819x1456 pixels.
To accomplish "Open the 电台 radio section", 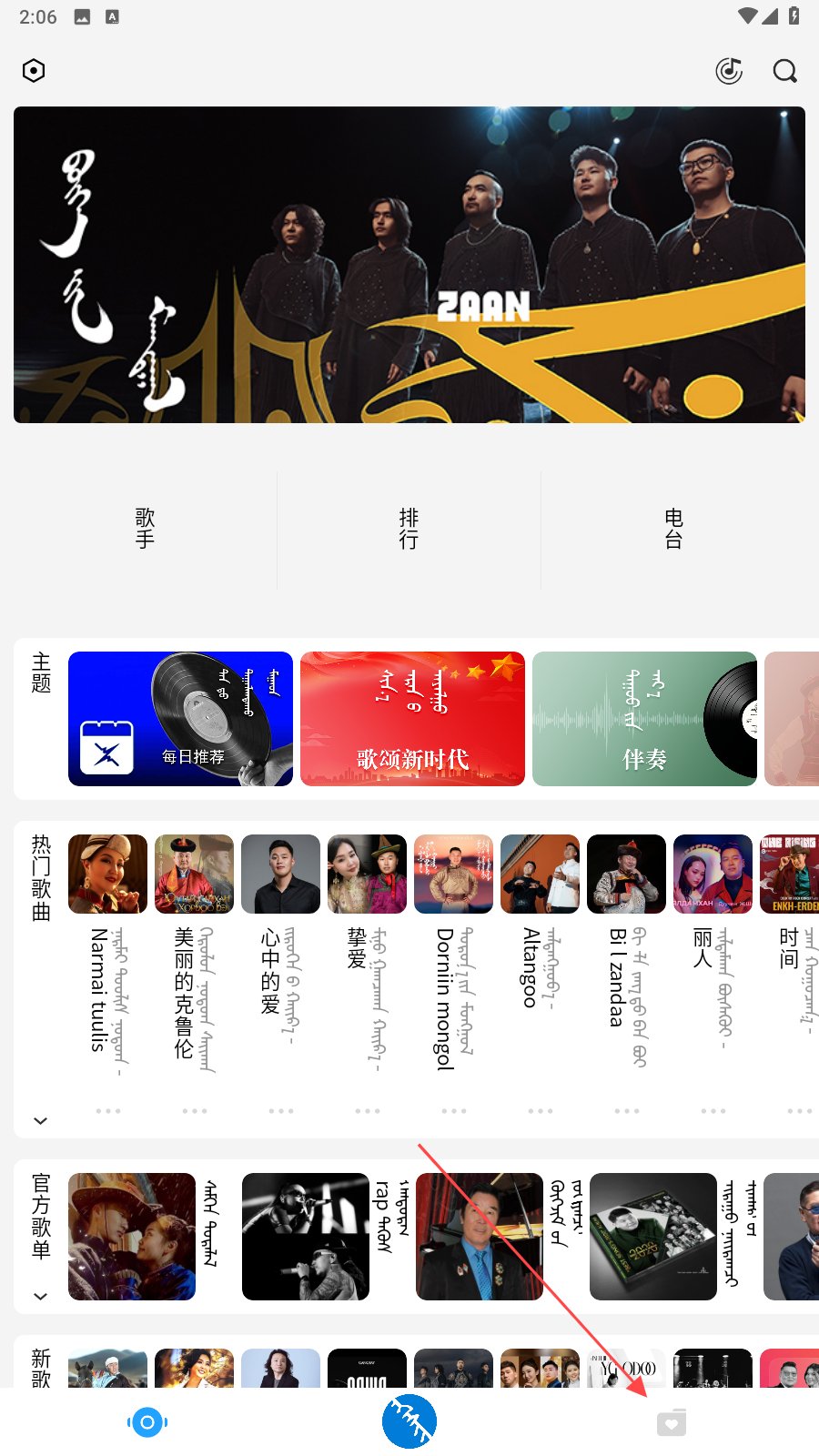I will click(x=673, y=529).
